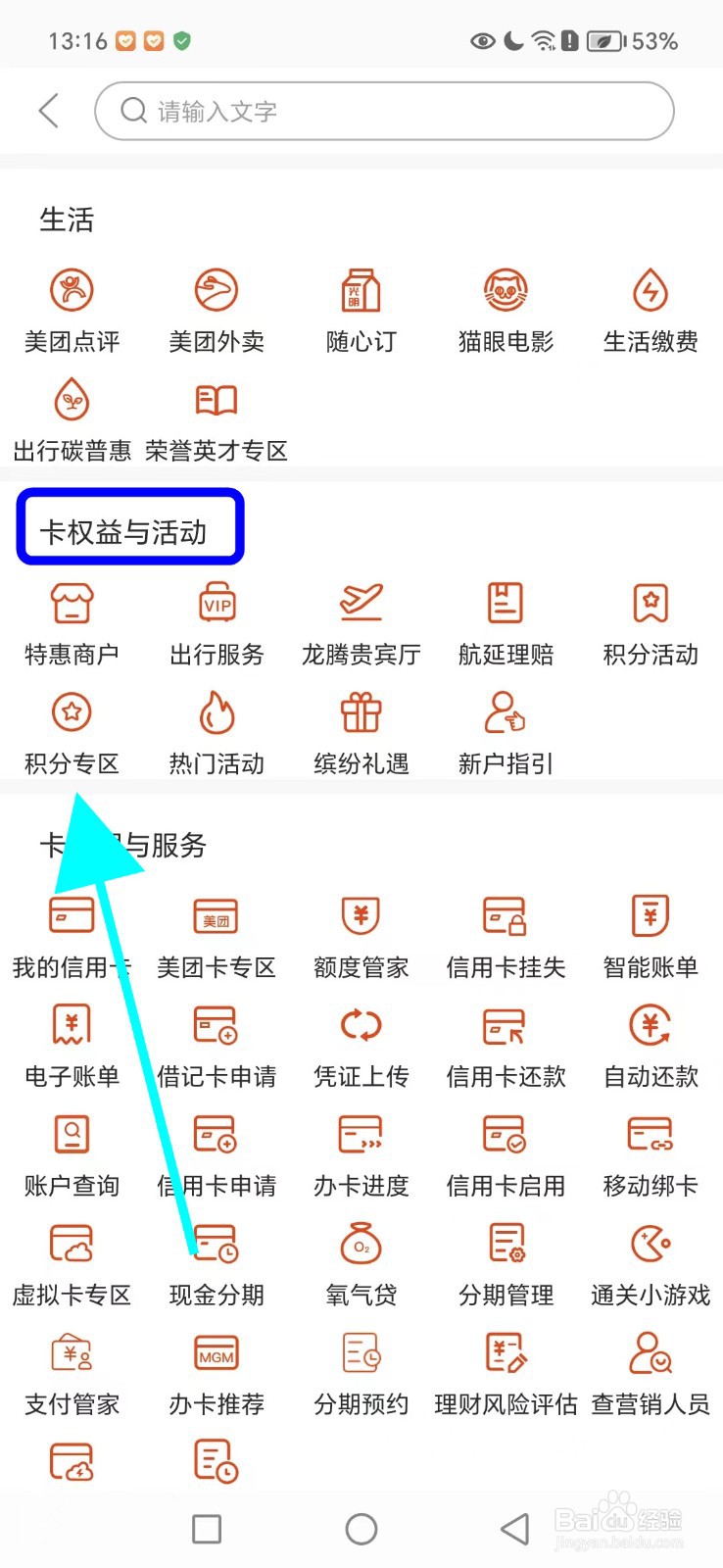Image resolution: width=723 pixels, height=1568 pixels.
Task: Select the 猫眼电影 movie ticket icon
Action: pyautogui.click(x=504, y=309)
